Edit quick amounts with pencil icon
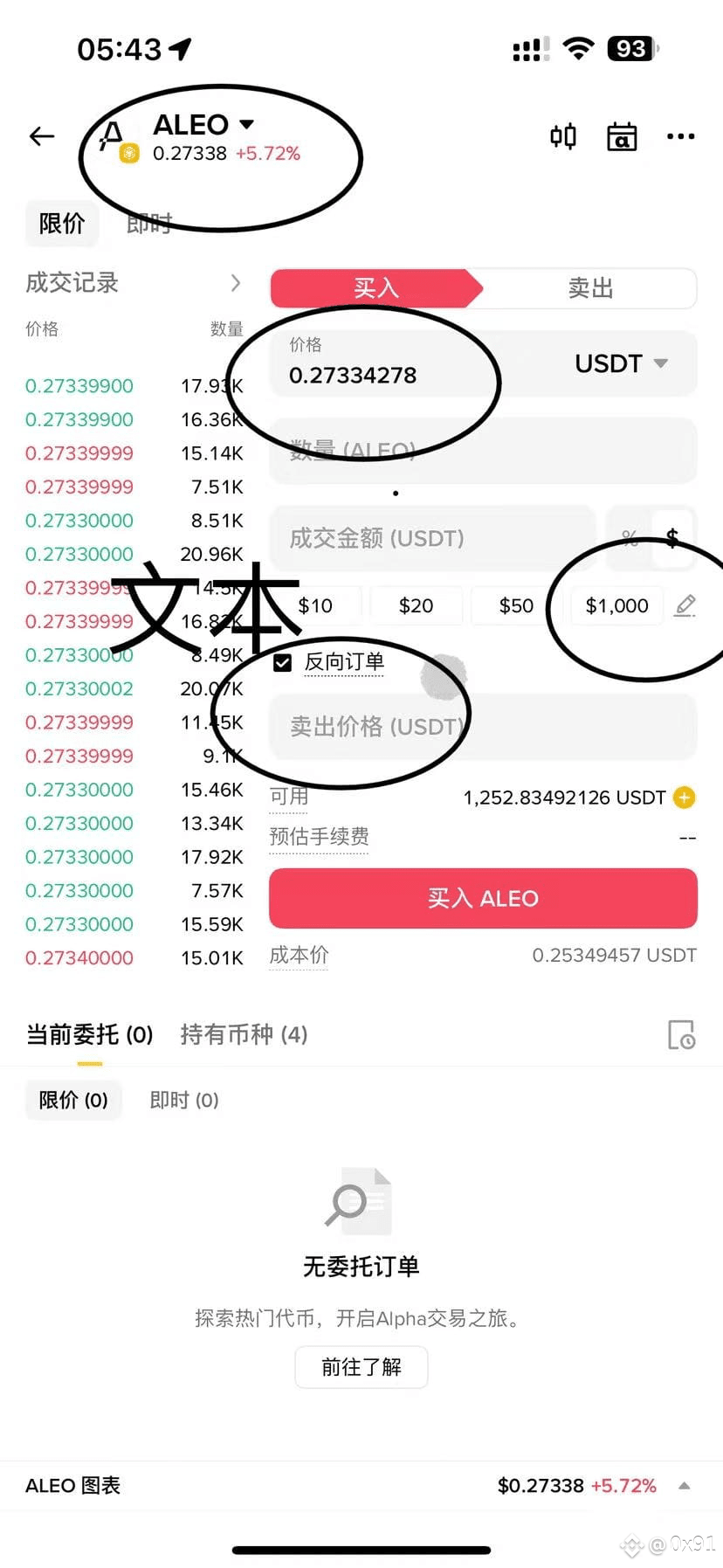The width and height of the screenshot is (723, 1568). click(685, 605)
